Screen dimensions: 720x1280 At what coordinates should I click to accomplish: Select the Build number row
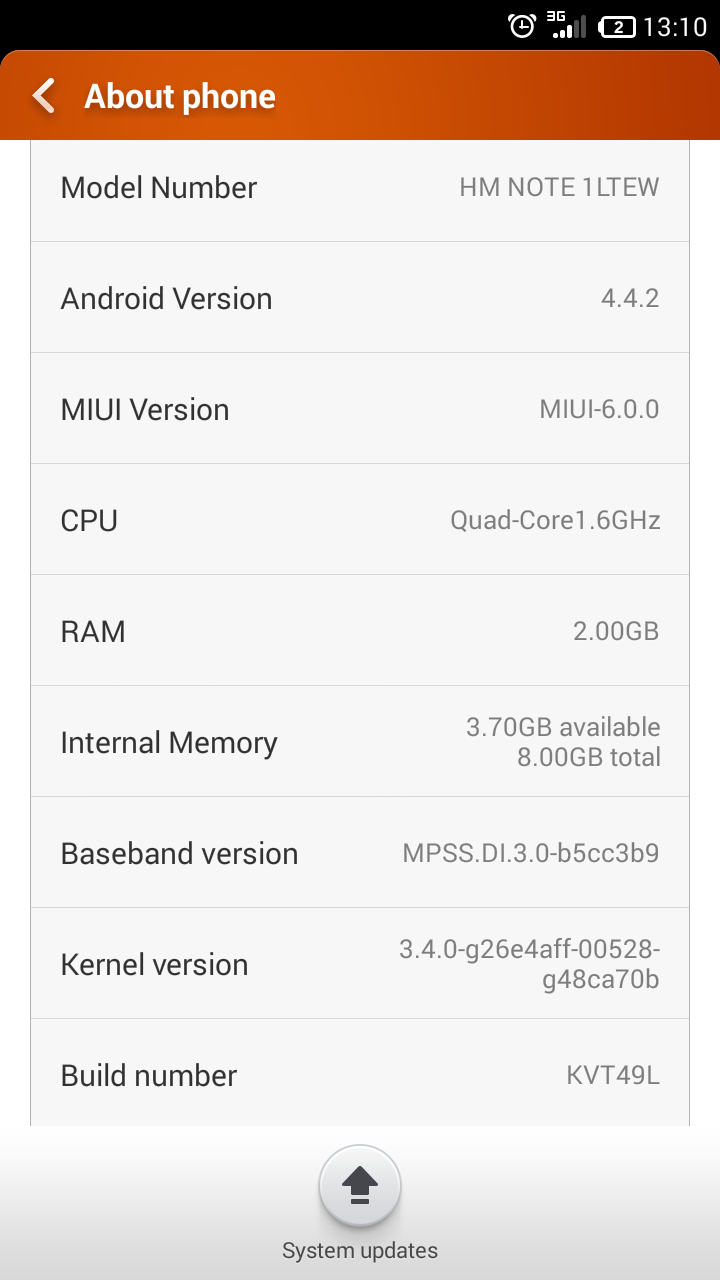(x=360, y=1074)
